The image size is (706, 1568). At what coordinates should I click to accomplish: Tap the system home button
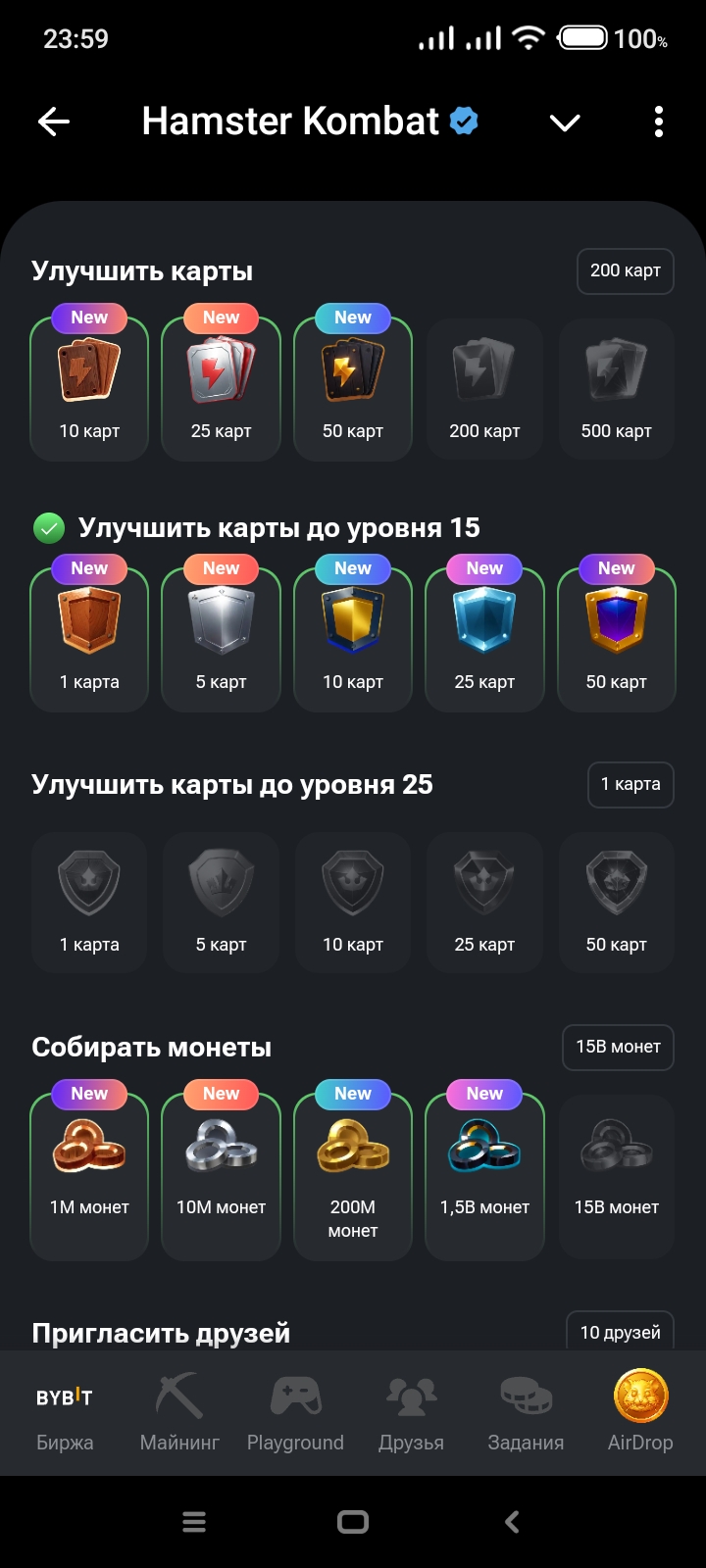pos(353,1522)
